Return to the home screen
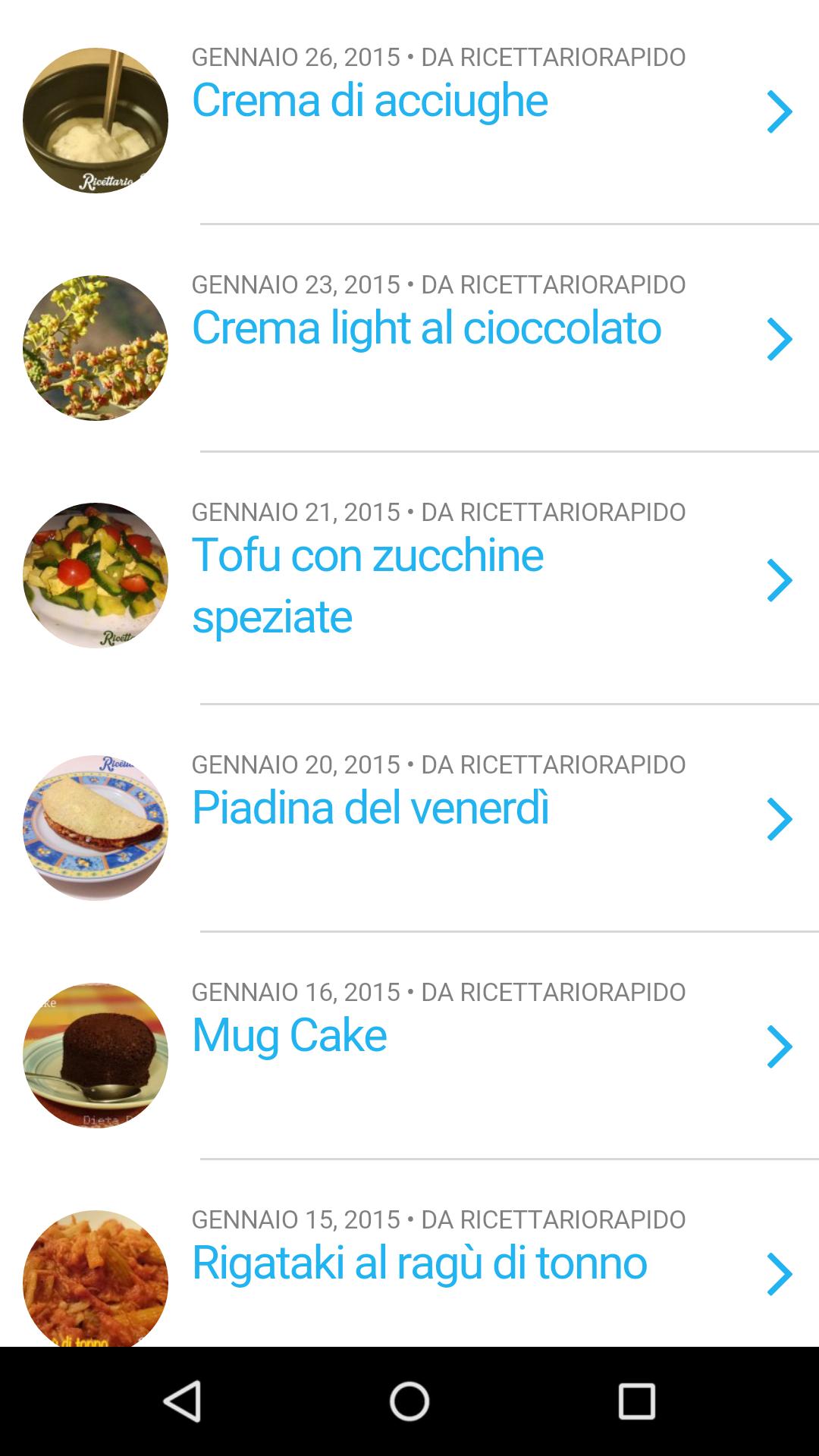This screenshot has height=1456, width=819. [x=409, y=1401]
